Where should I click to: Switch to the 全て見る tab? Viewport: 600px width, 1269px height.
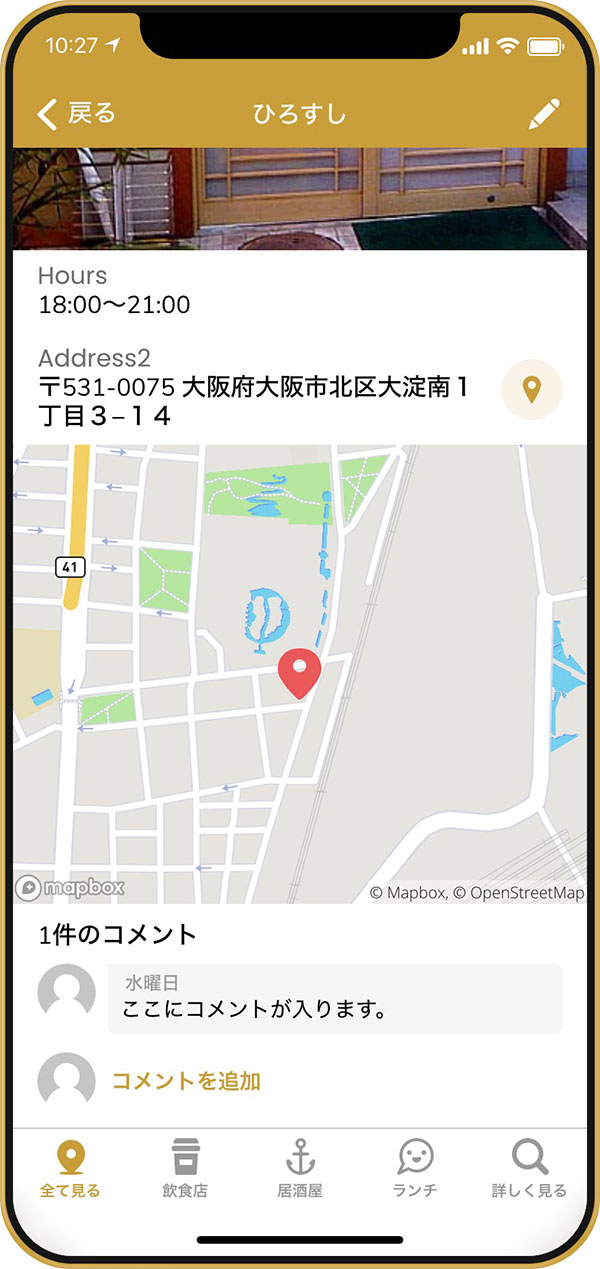pos(70,1169)
